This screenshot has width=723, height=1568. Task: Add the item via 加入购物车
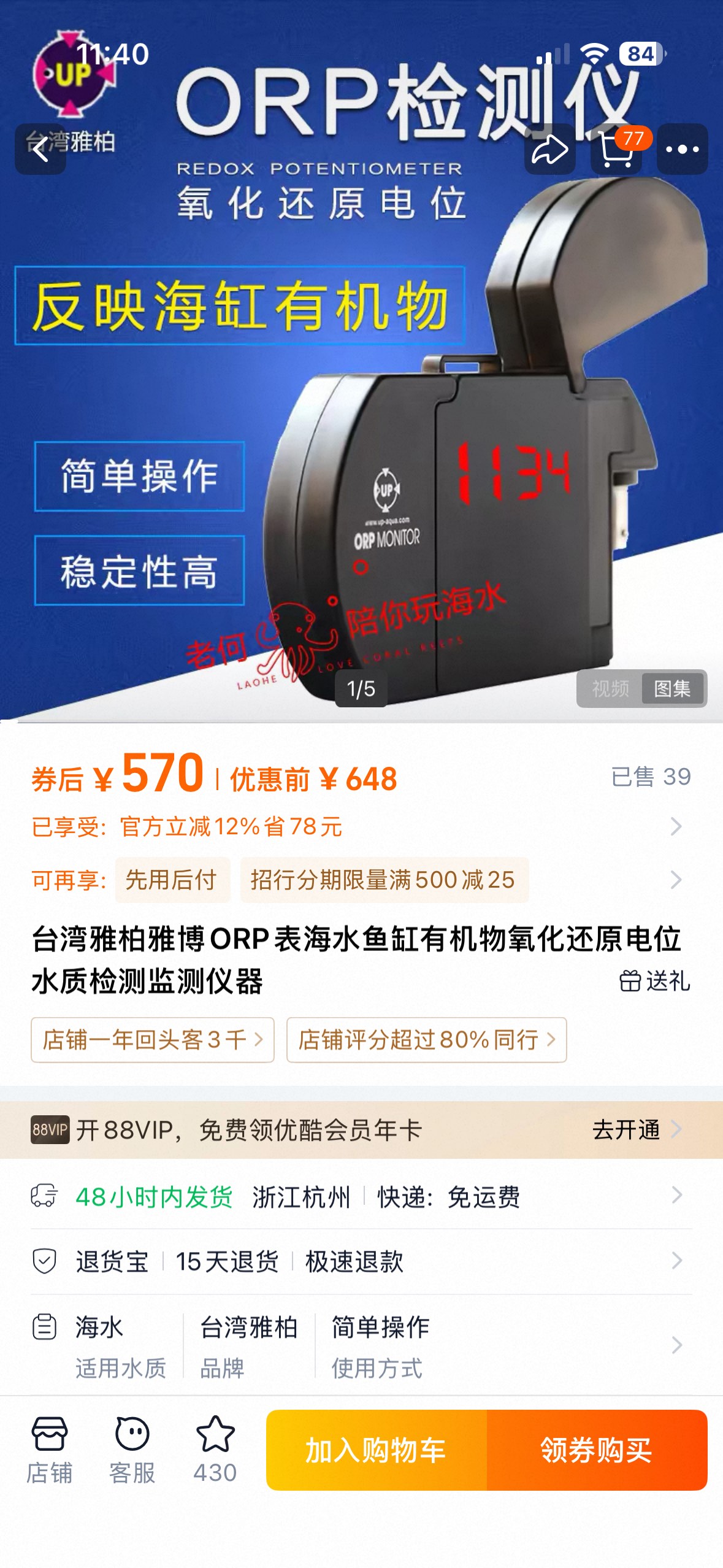376,1450
